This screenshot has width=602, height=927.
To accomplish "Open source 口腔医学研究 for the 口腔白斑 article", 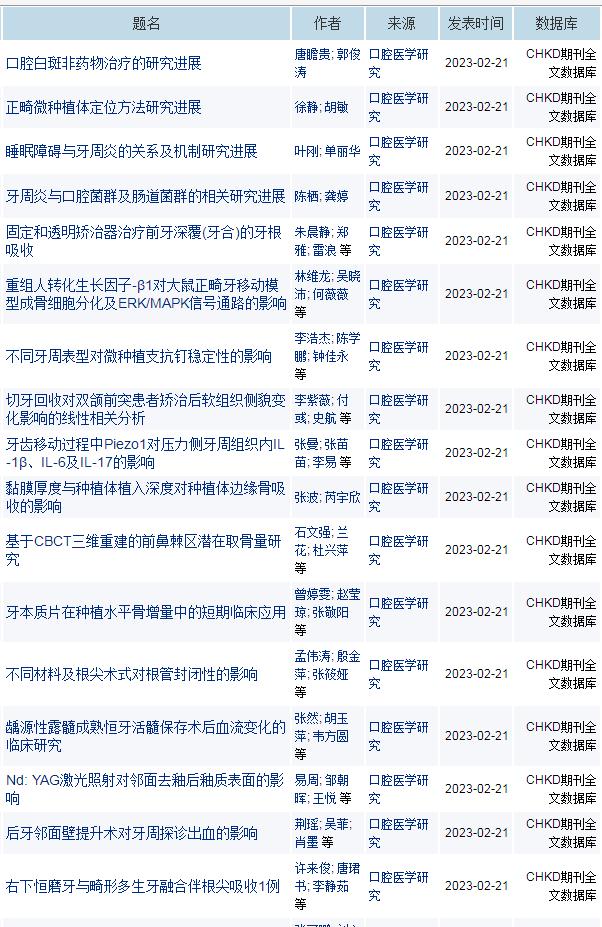I will [x=398, y=63].
